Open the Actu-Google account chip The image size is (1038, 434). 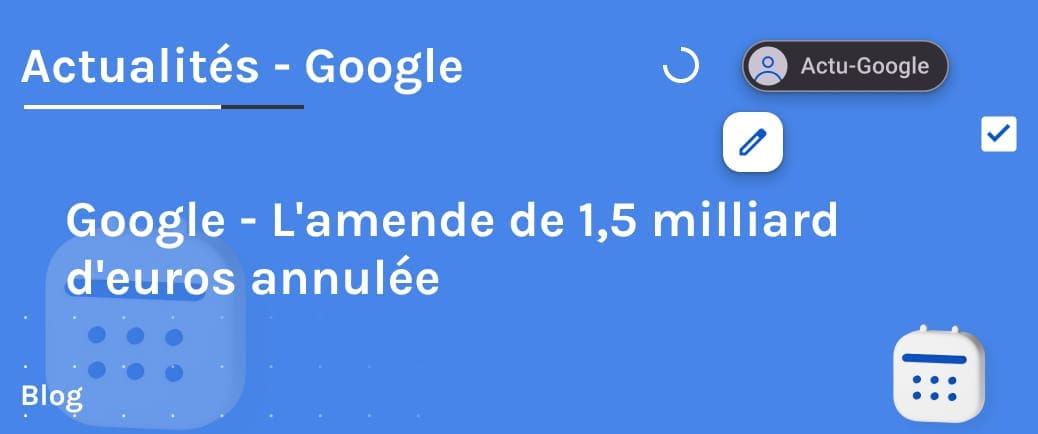coord(844,67)
